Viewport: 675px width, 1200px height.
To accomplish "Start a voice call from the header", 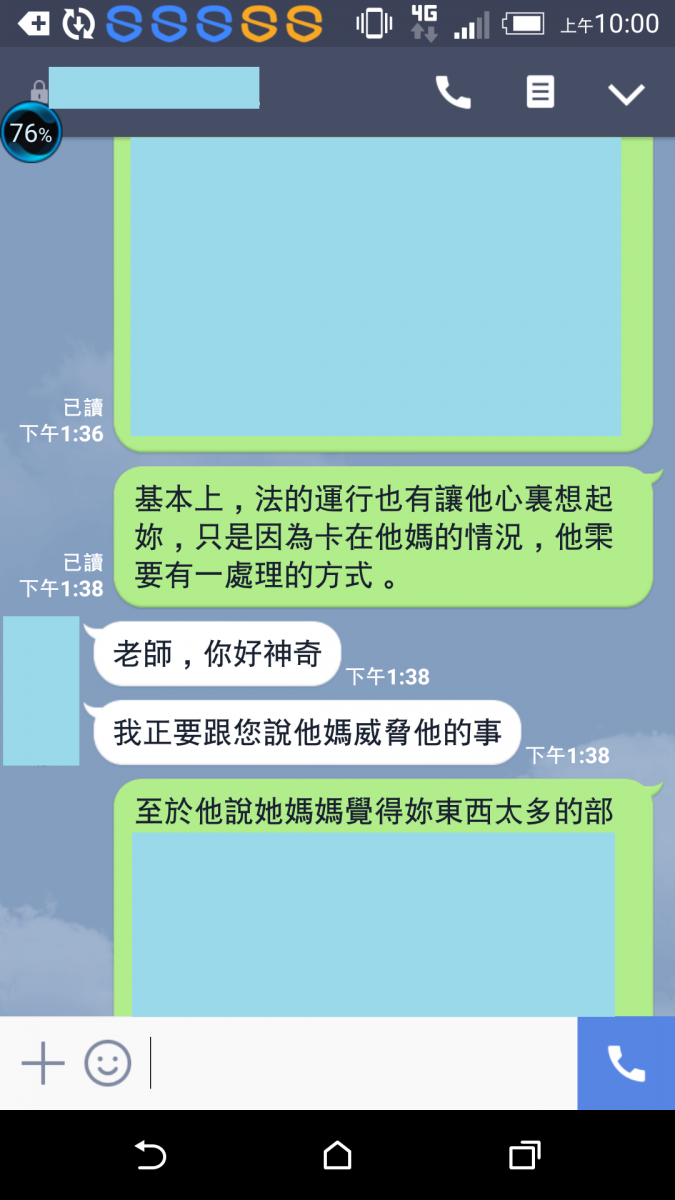I will pos(453,93).
